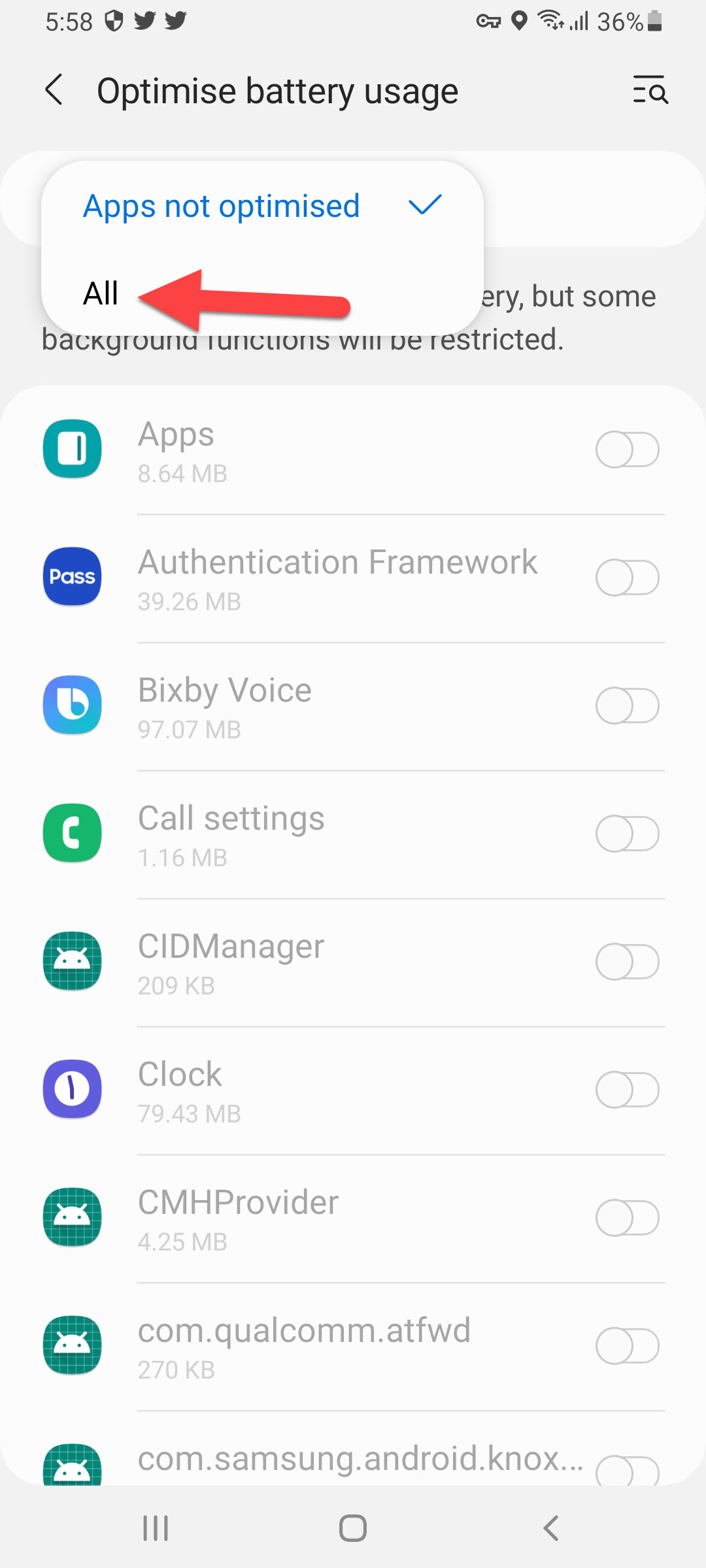Toggle the CMHProvider switch
Viewport: 706px width, 1568px height.
tap(627, 1218)
